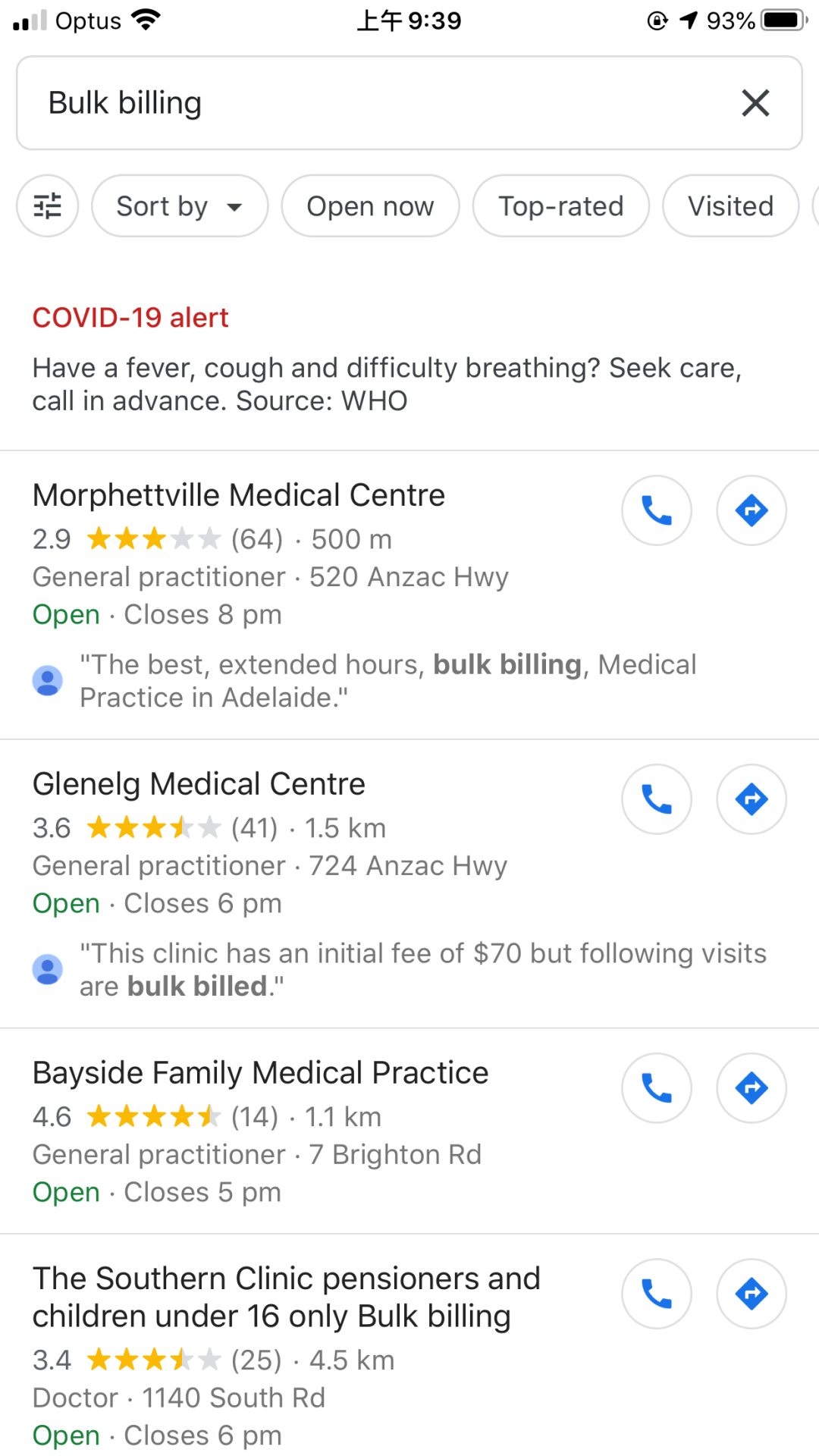
Task: Expand the Sort by dropdown
Action: (180, 206)
